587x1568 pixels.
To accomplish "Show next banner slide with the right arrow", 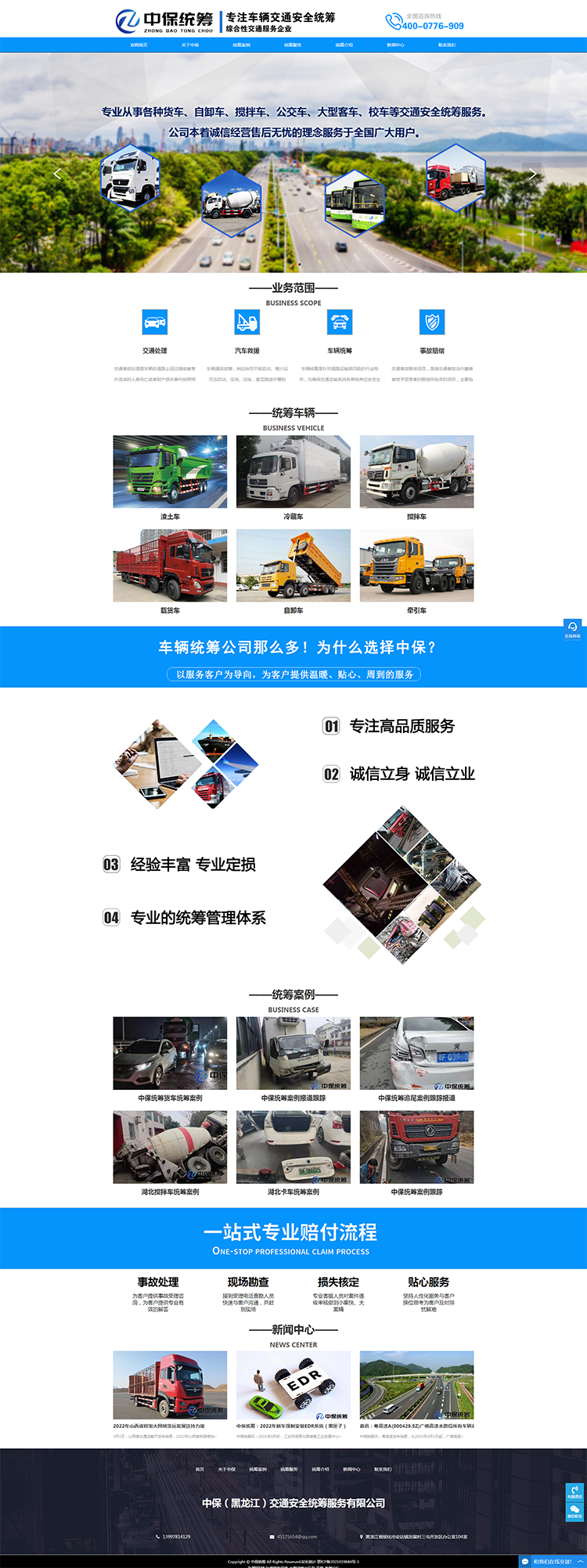I will click(532, 174).
